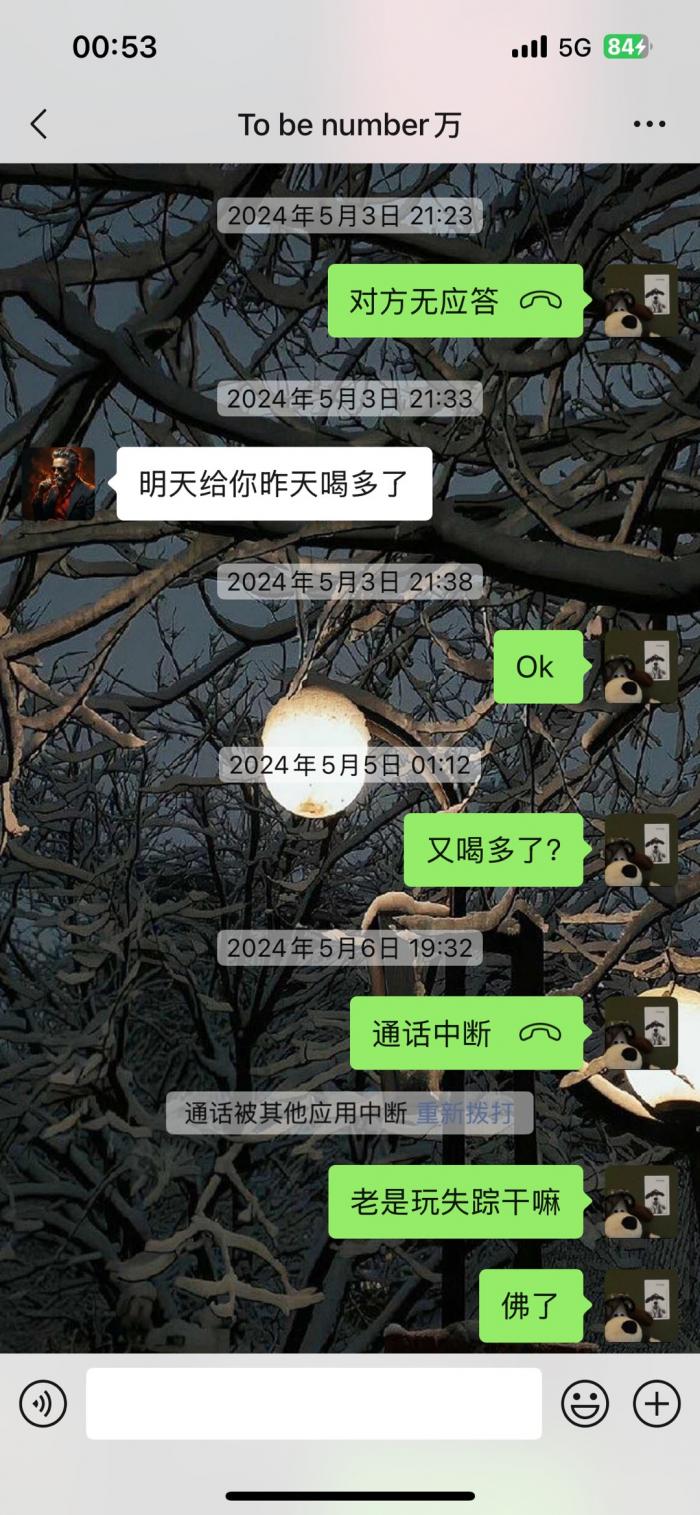This screenshot has width=700, height=1515.
Task: Open my avatar beside the Ok message
Action: click(640, 667)
